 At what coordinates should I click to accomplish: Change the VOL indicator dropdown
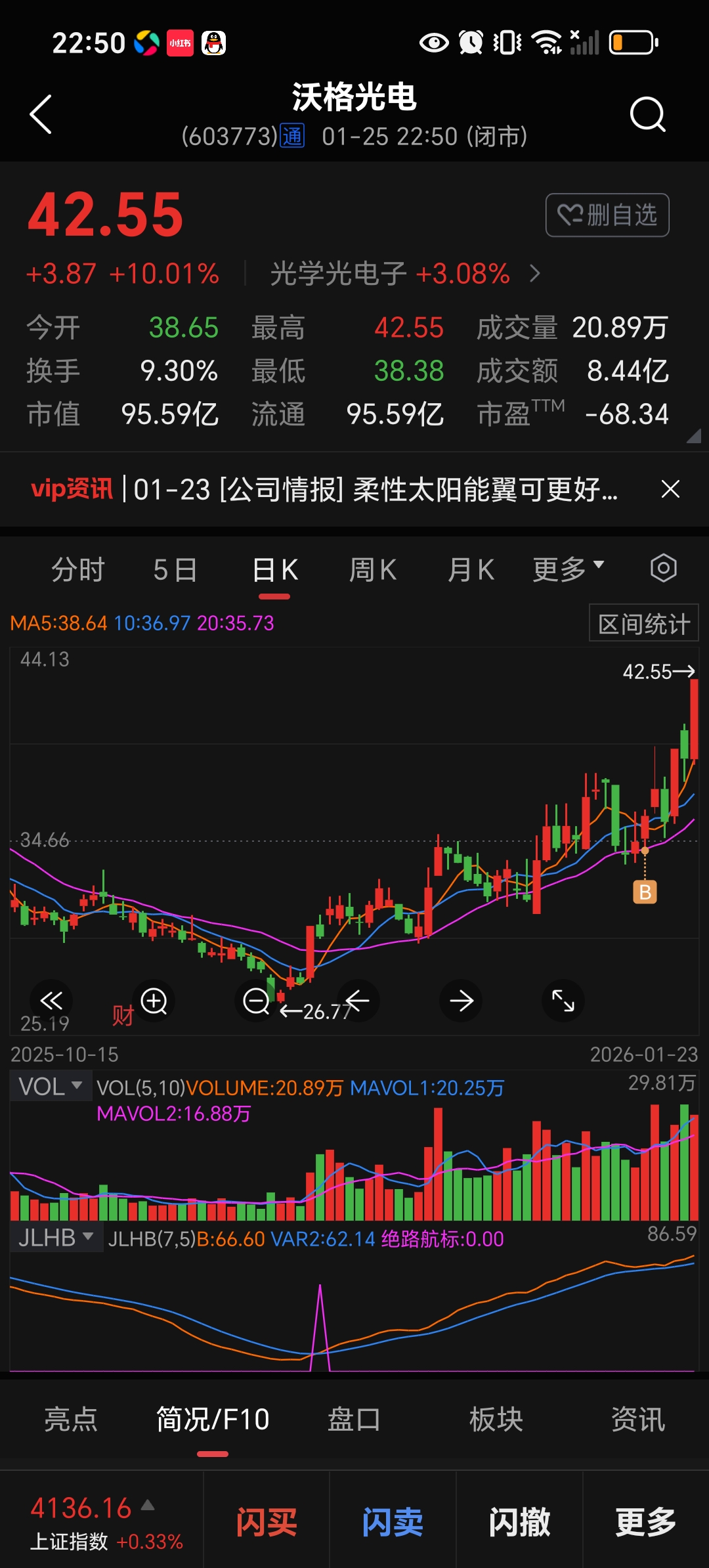coord(50,1087)
